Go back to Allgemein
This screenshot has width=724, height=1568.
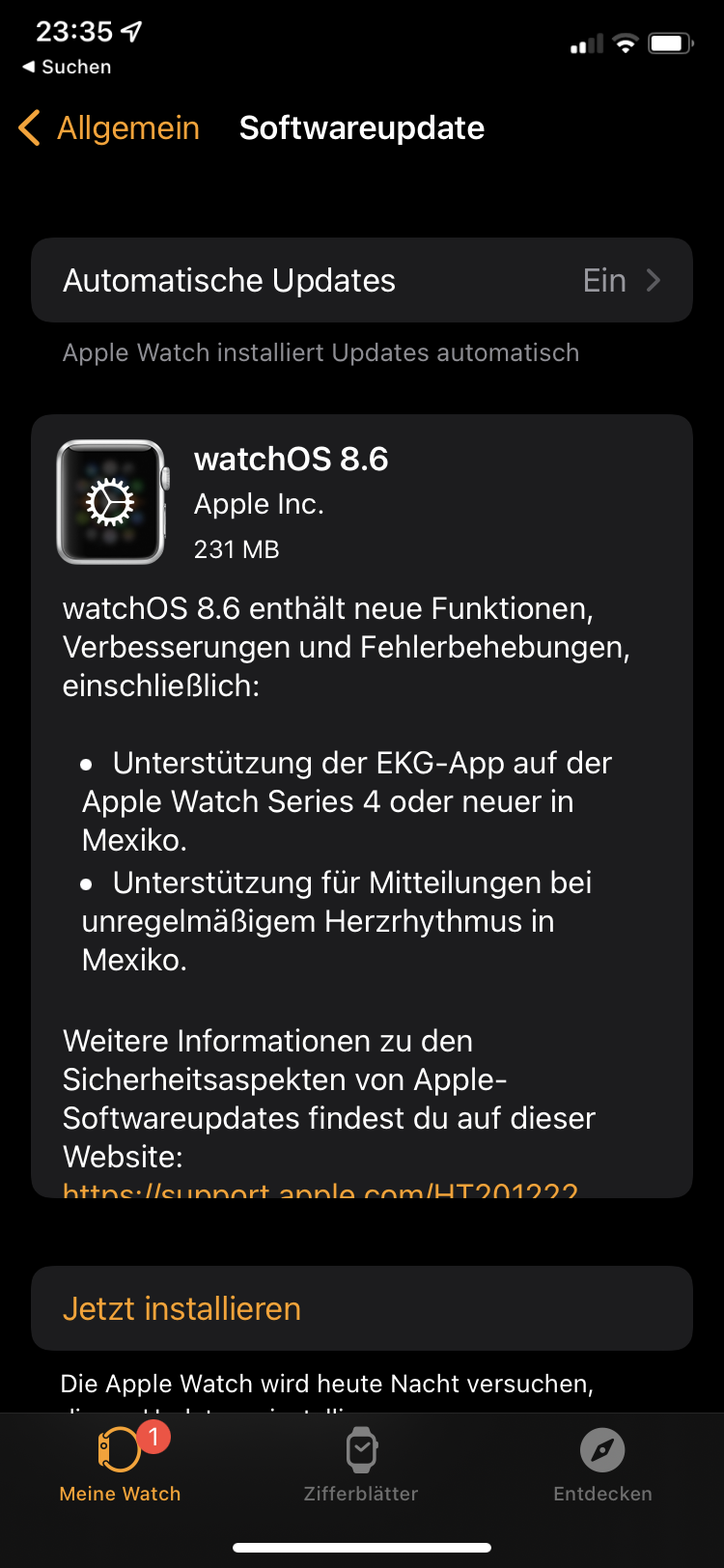click(110, 128)
